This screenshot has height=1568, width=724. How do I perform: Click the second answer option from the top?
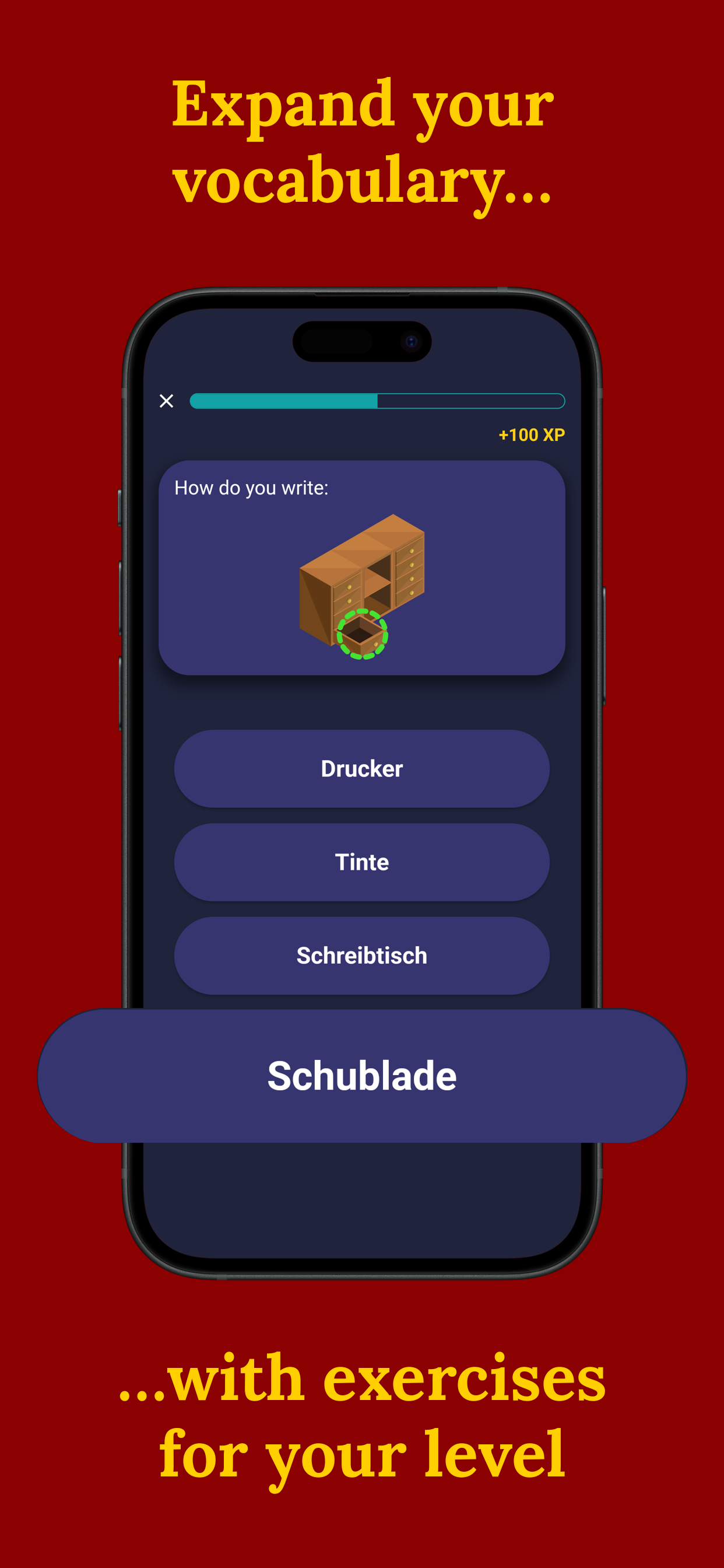click(361, 862)
